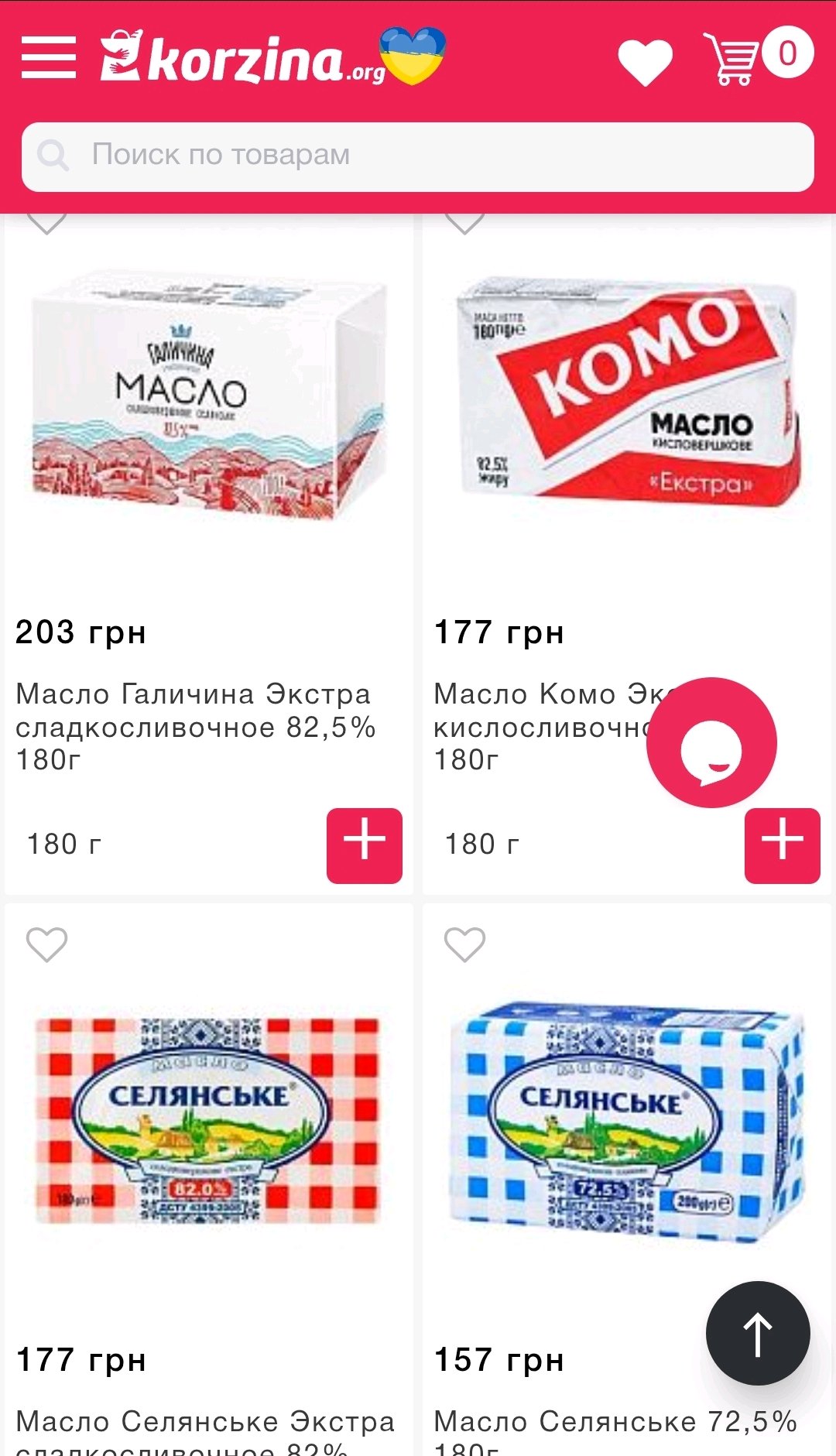The height and width of the screenshot is (1456, 836).
Task: Open Масло Селянське 72,5% product
Action: tap(625, 1122)
